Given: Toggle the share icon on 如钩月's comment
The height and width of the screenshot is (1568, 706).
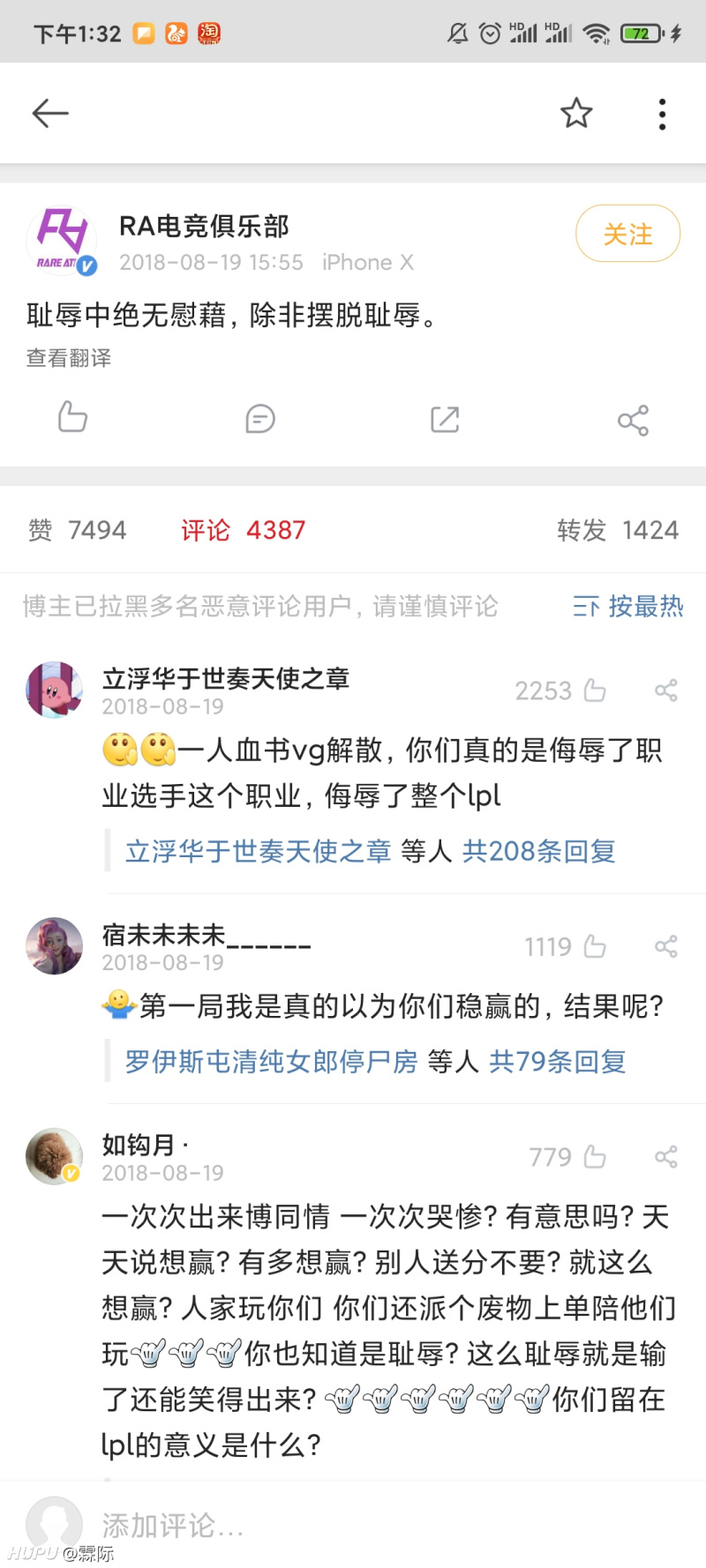Looking at the screenshot, I should coord(667,1156).
